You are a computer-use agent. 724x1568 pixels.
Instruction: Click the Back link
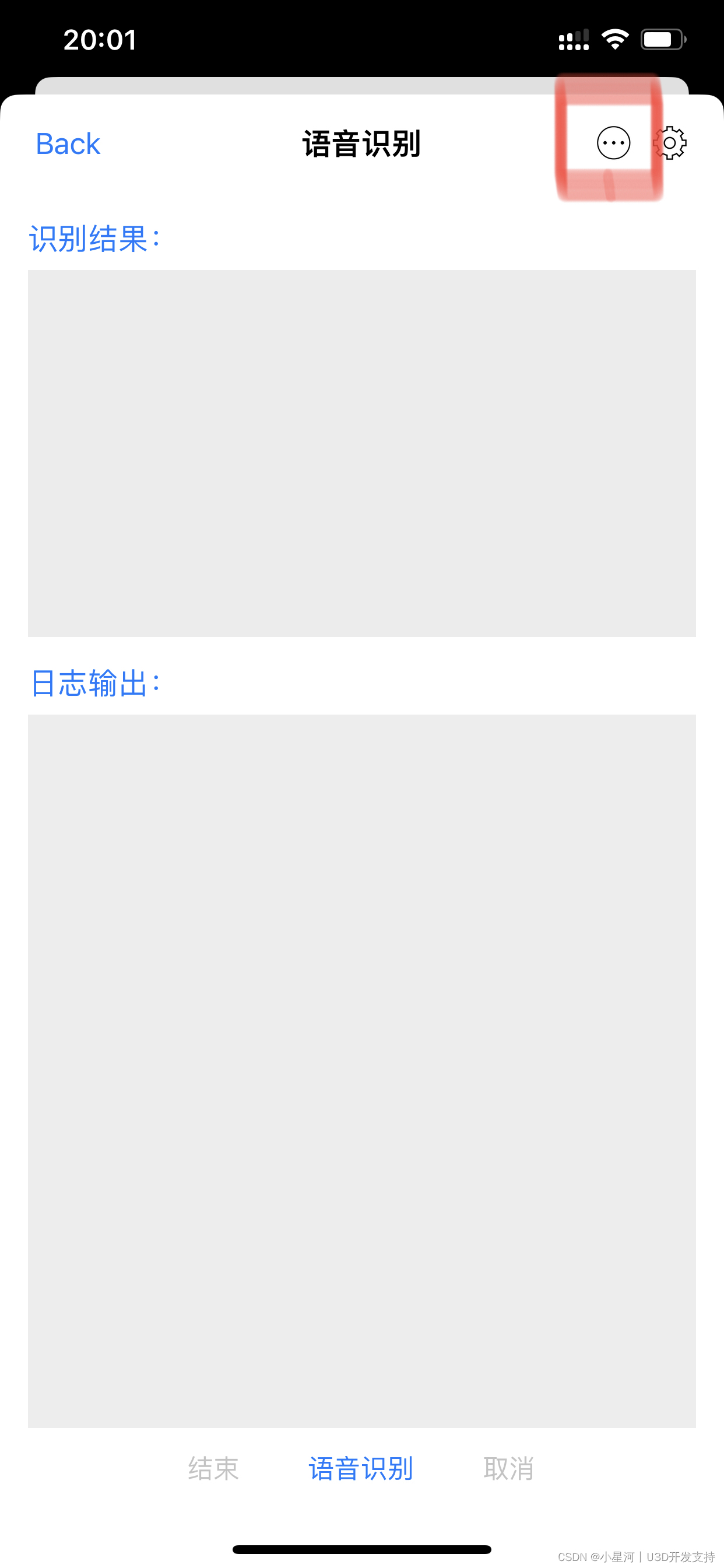[68, 144]
